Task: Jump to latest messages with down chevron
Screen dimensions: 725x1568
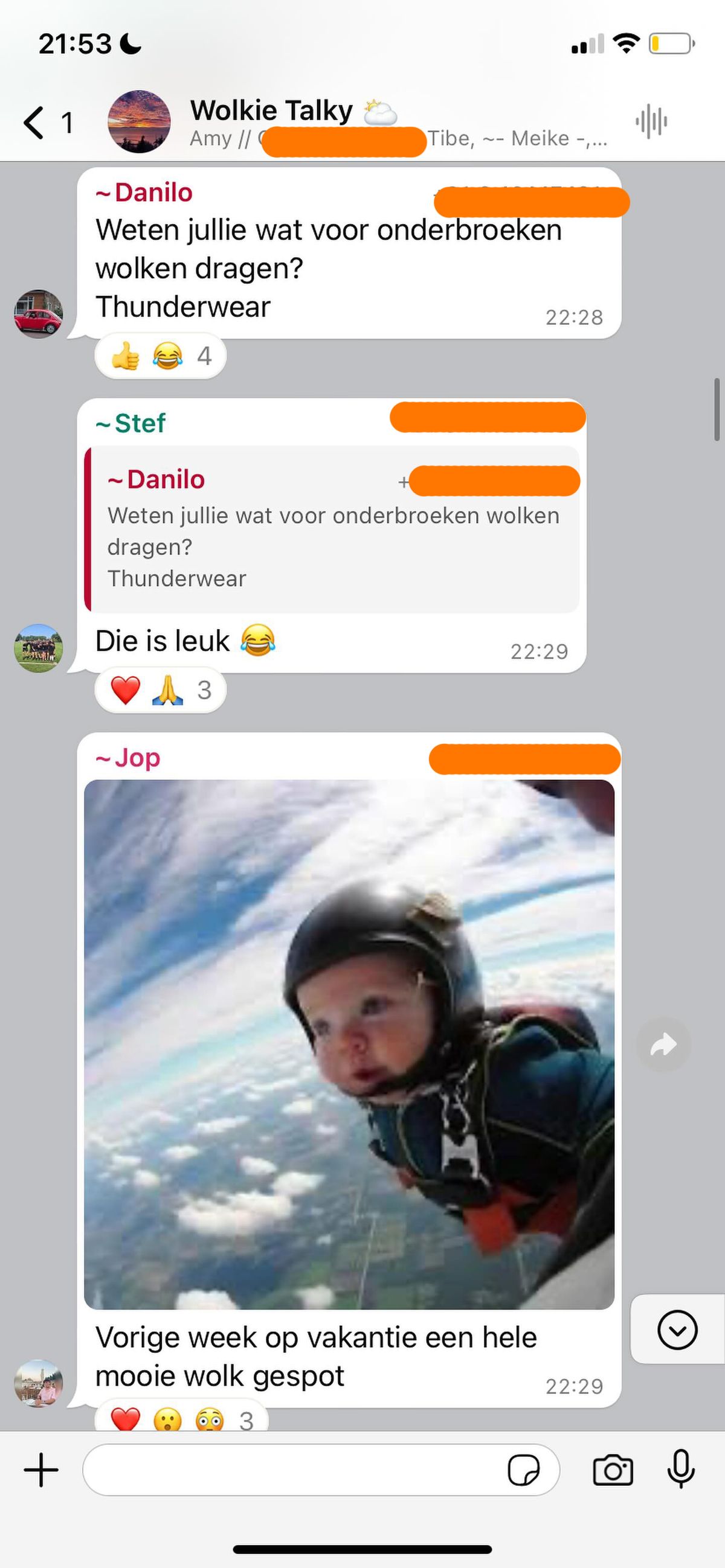Action: coord(677,1330)
